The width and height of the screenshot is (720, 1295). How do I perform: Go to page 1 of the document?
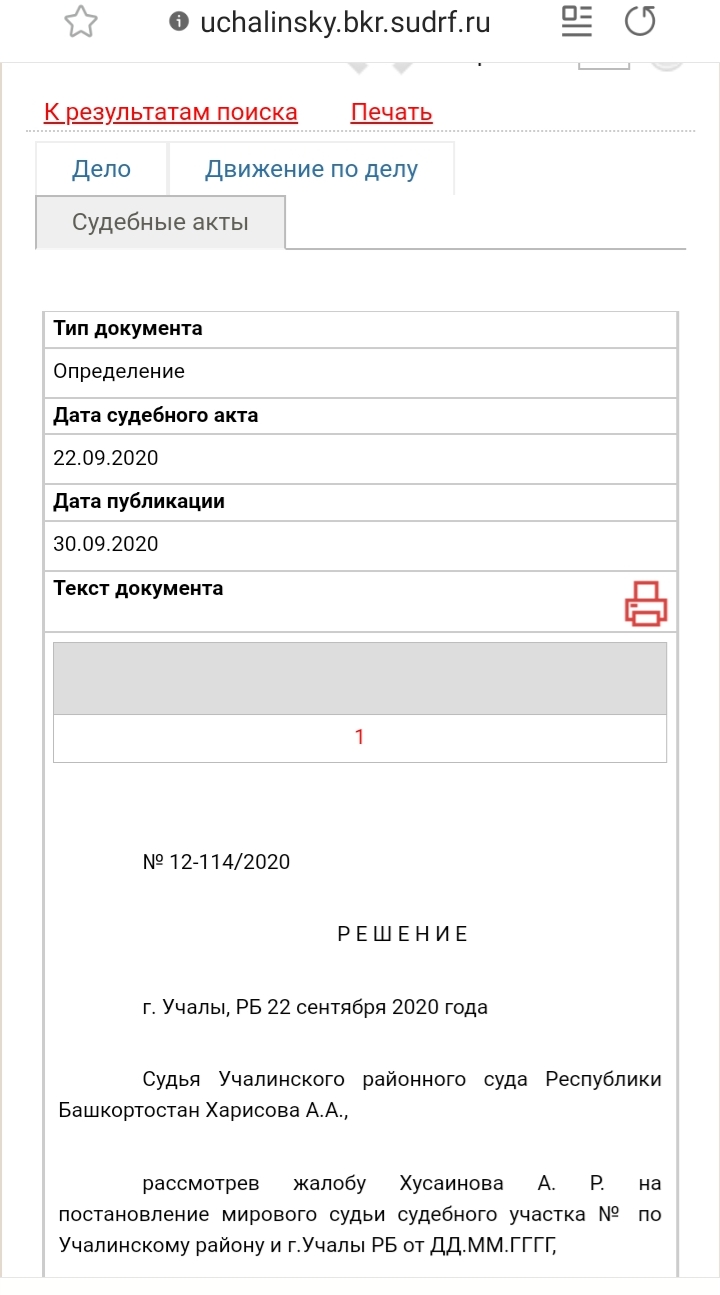point(359,737)
